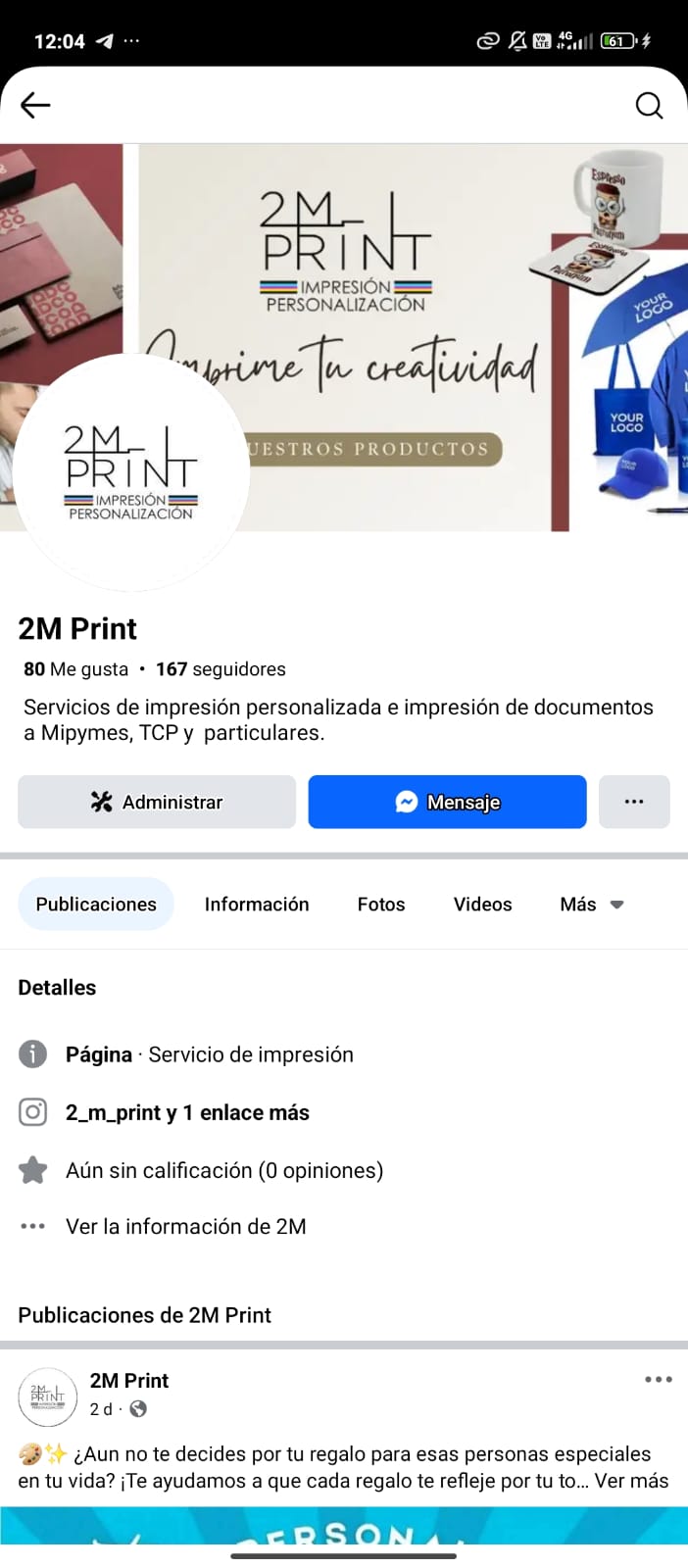Open the 2M Print post author name
The width and height of the screenshot is (688, 1568).
[x=129, y=1380]
